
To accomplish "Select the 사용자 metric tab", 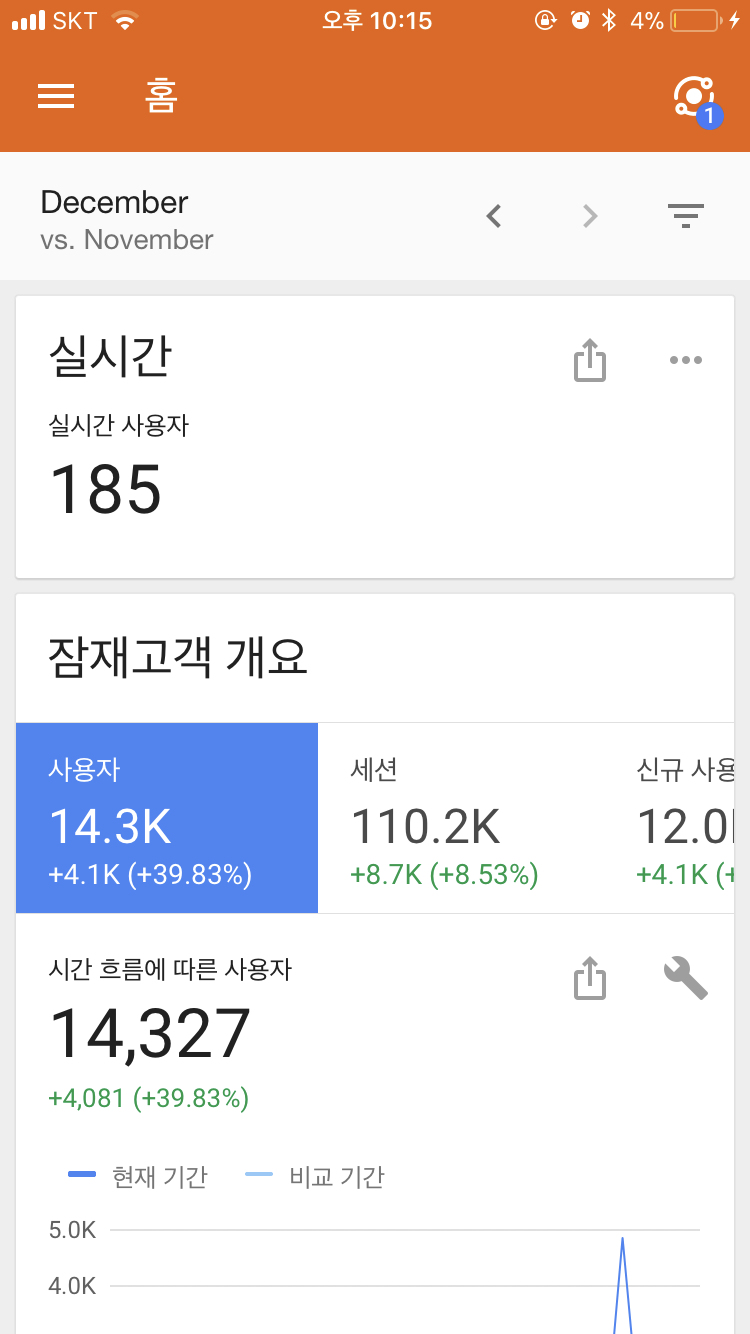I will 167,818.
